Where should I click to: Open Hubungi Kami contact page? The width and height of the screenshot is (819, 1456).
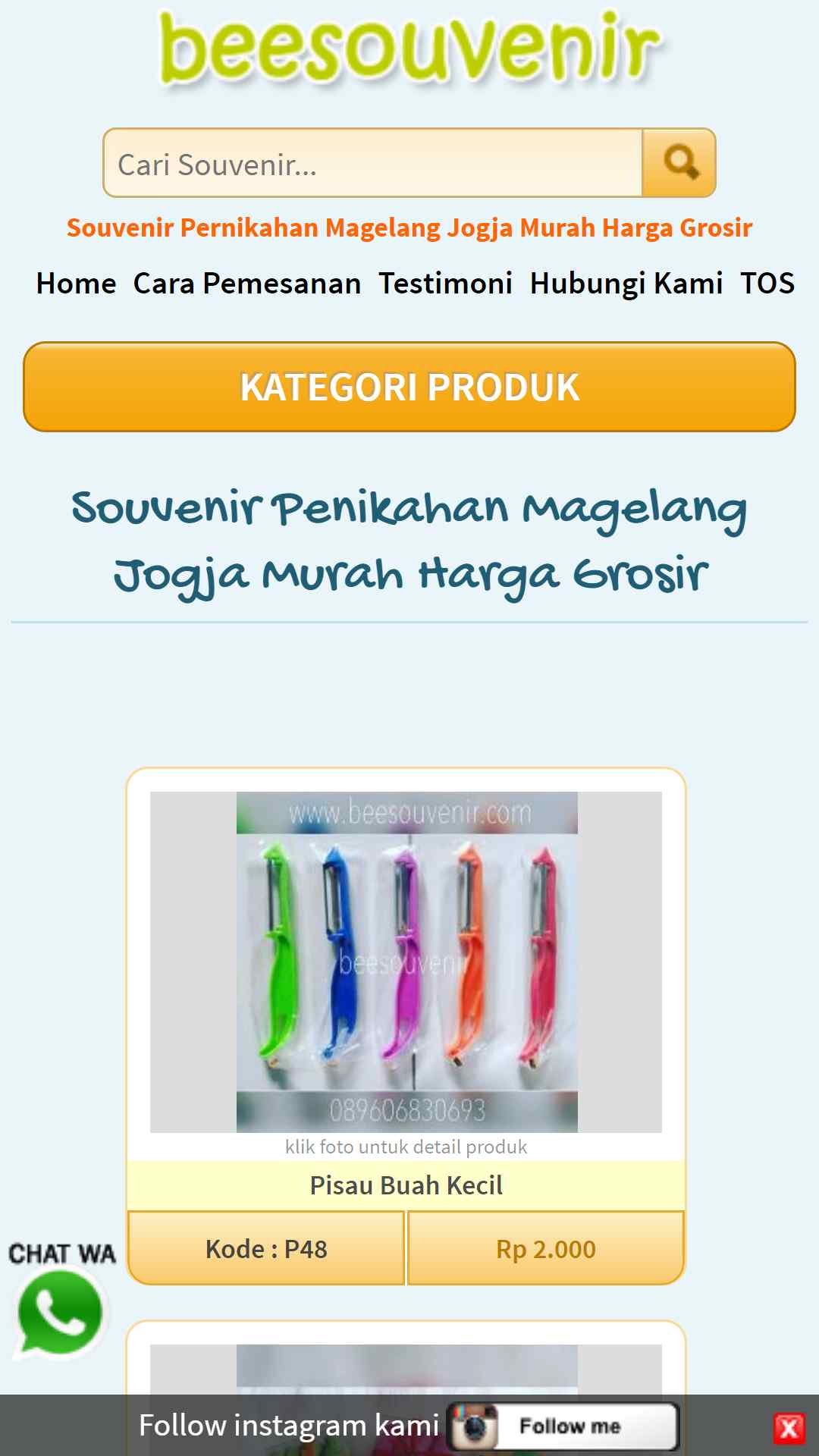[x=626, y=284]
